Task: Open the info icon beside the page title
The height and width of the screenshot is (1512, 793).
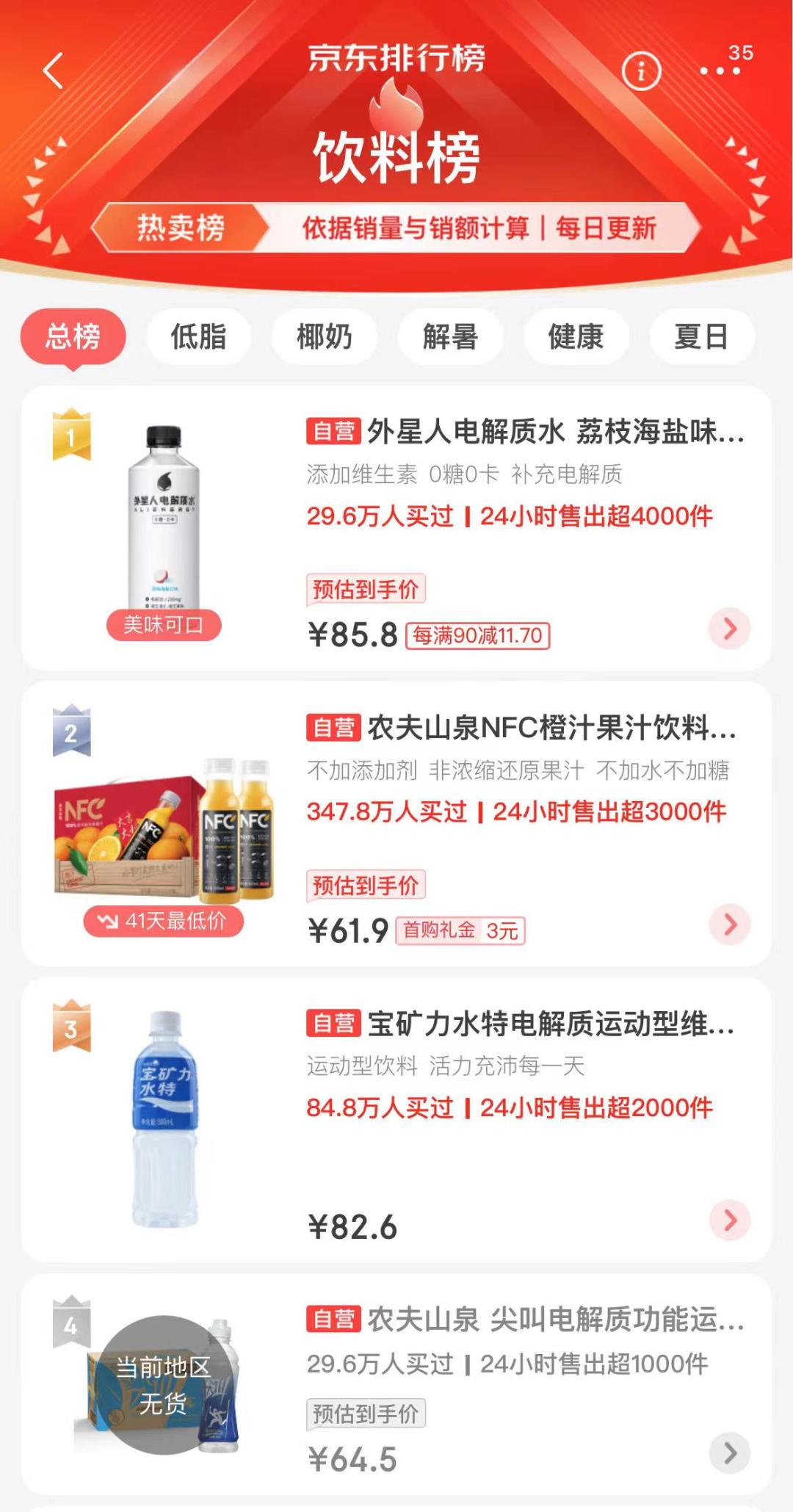Action: pos(642,70)
